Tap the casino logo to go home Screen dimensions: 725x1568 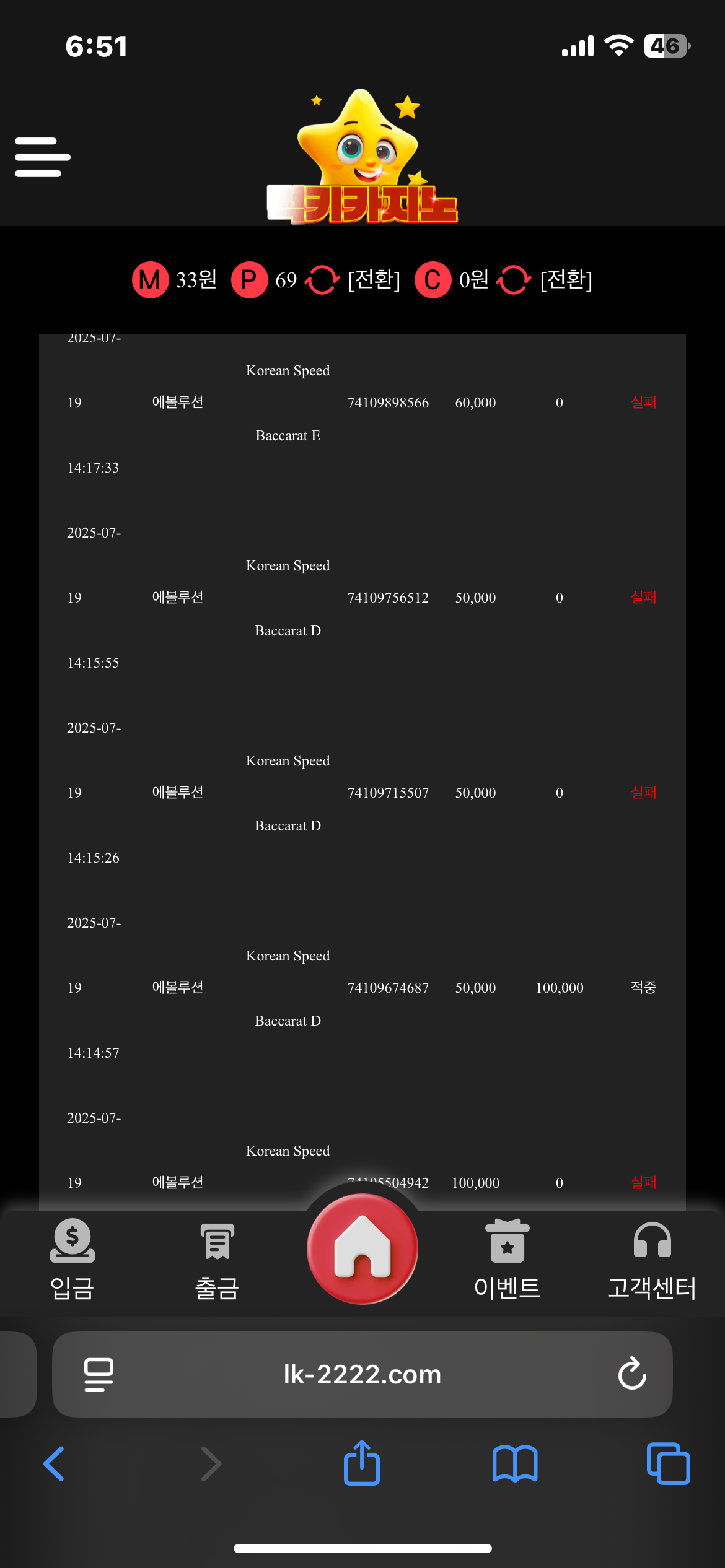[362, 158]
